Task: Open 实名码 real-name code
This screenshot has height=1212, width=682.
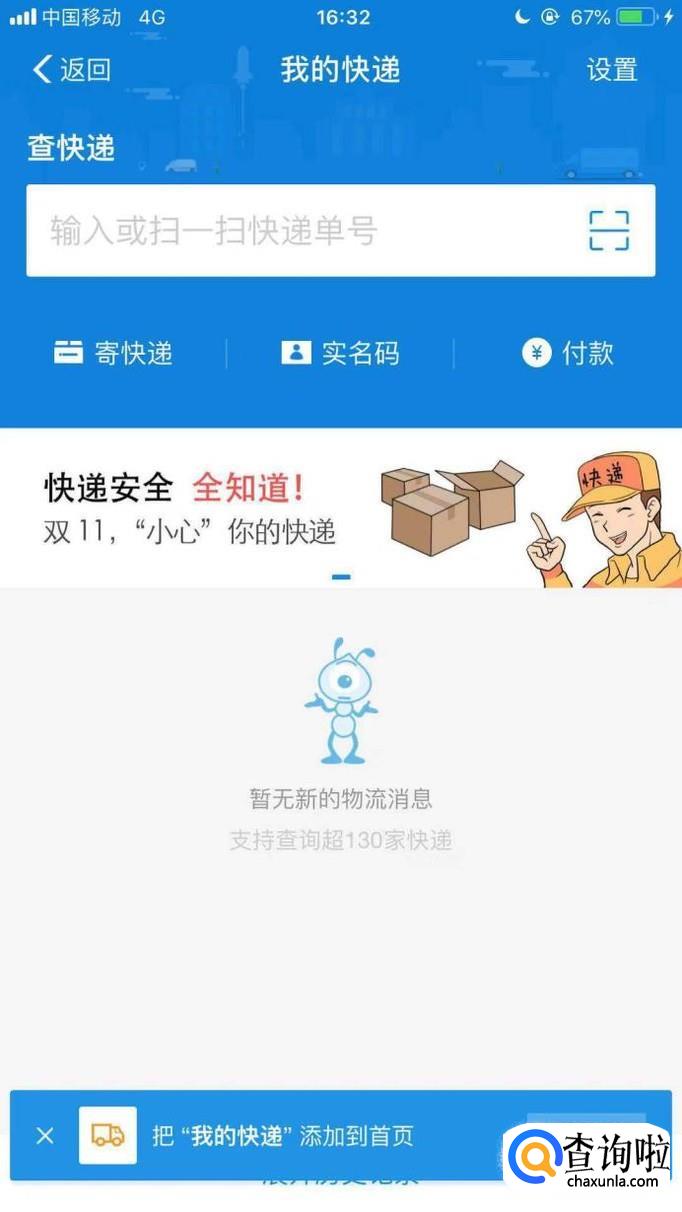Action: (340, 353)
